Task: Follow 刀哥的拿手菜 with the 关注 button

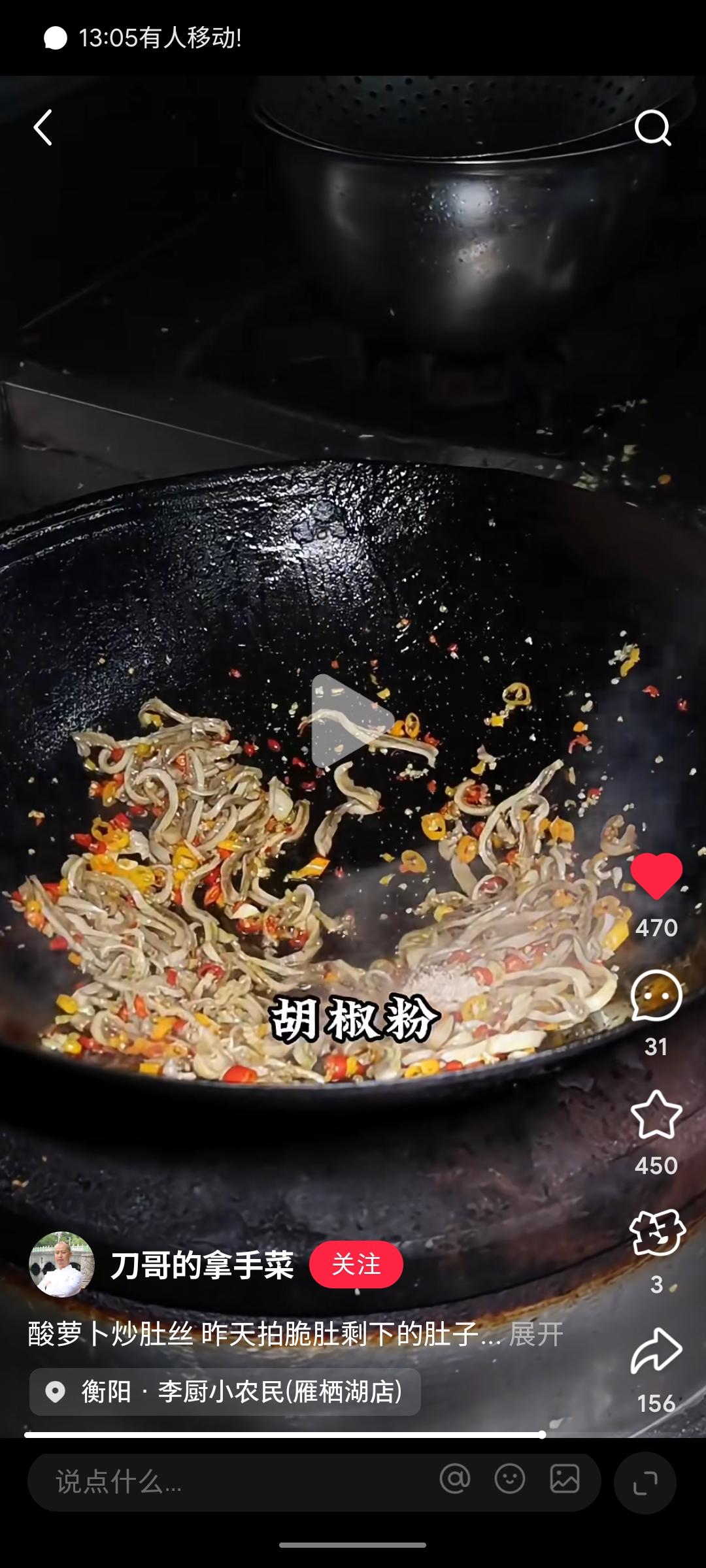Action: point(356,1265)
